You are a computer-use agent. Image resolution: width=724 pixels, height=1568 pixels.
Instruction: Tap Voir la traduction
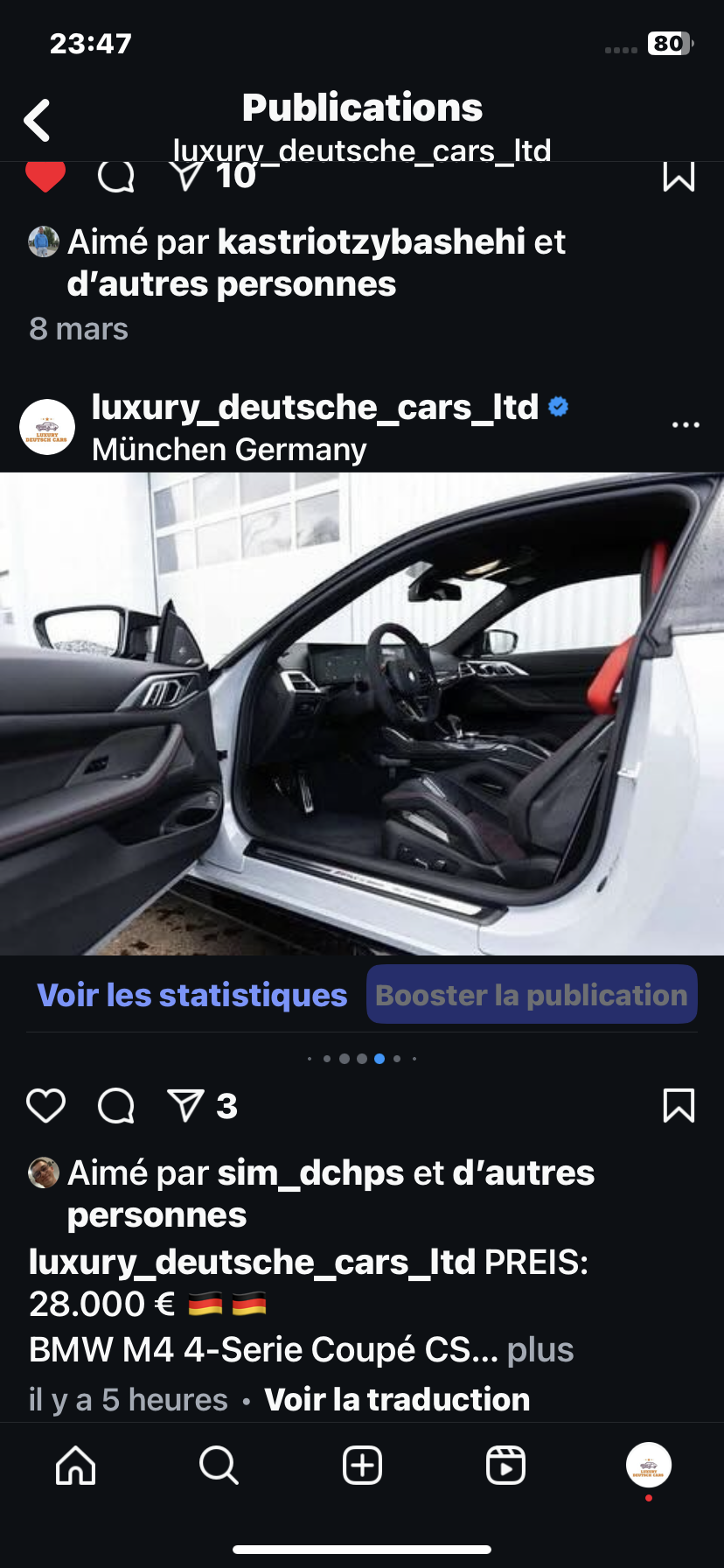point(397,1399)
